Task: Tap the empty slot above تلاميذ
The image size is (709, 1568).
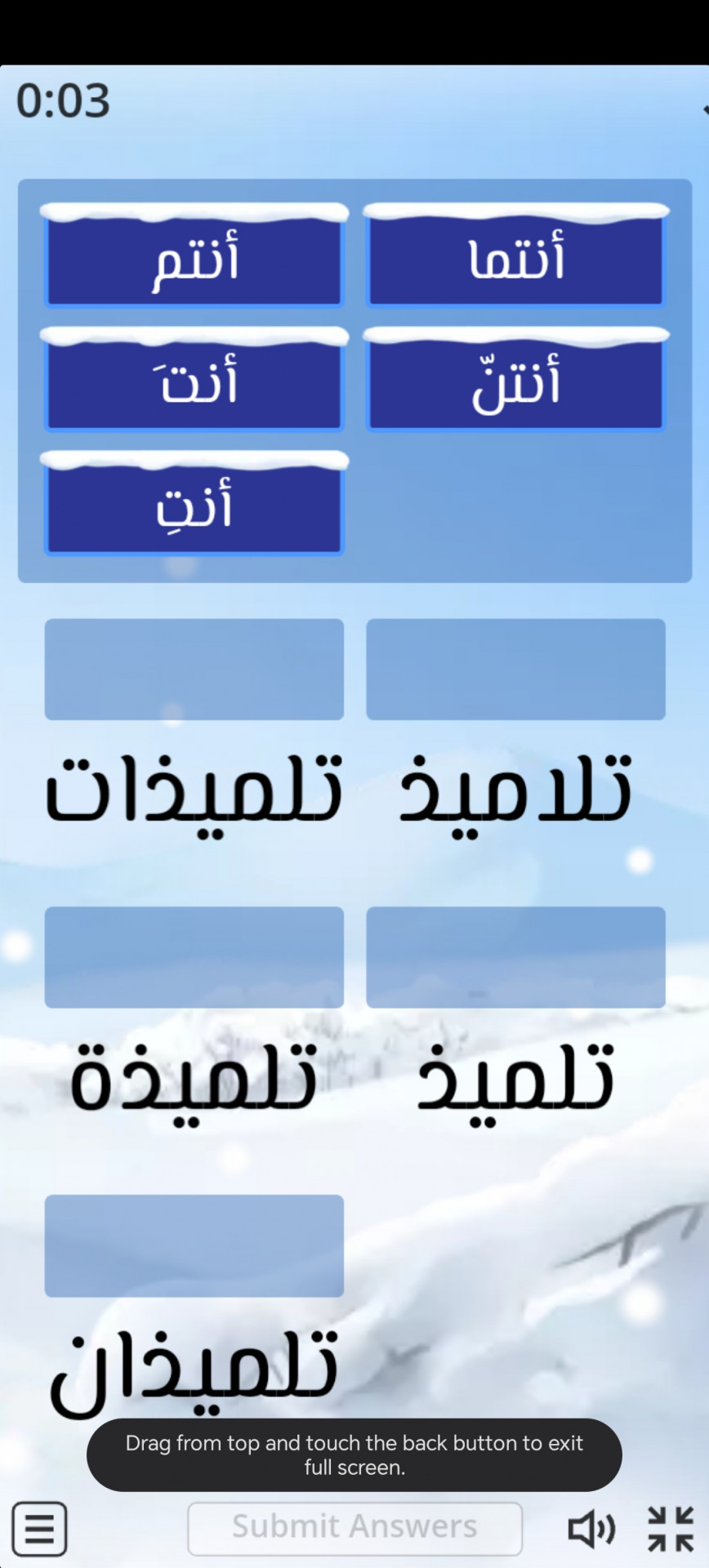Action: click(x=515, y=670)
